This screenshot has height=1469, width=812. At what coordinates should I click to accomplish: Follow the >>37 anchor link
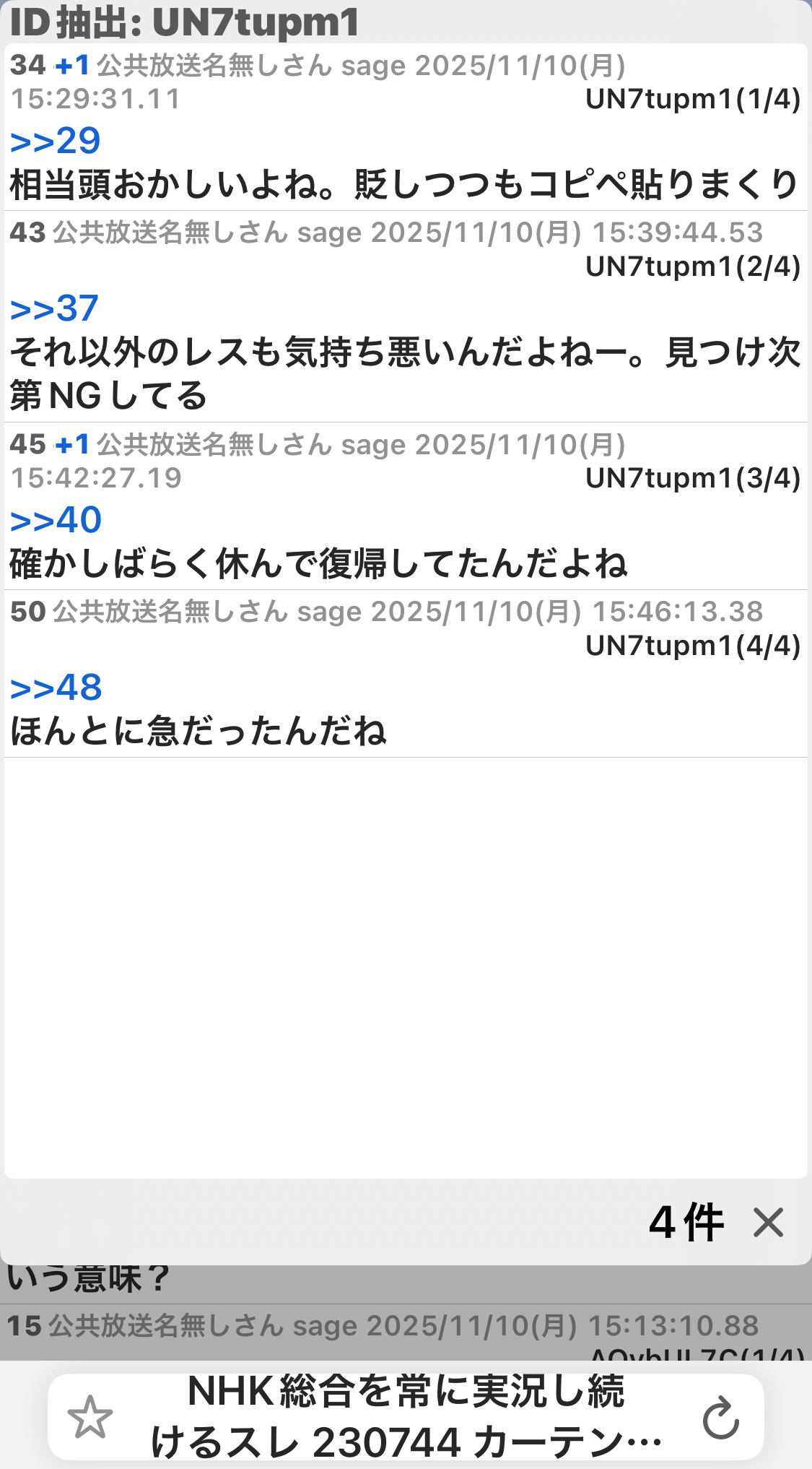(54, 308)
